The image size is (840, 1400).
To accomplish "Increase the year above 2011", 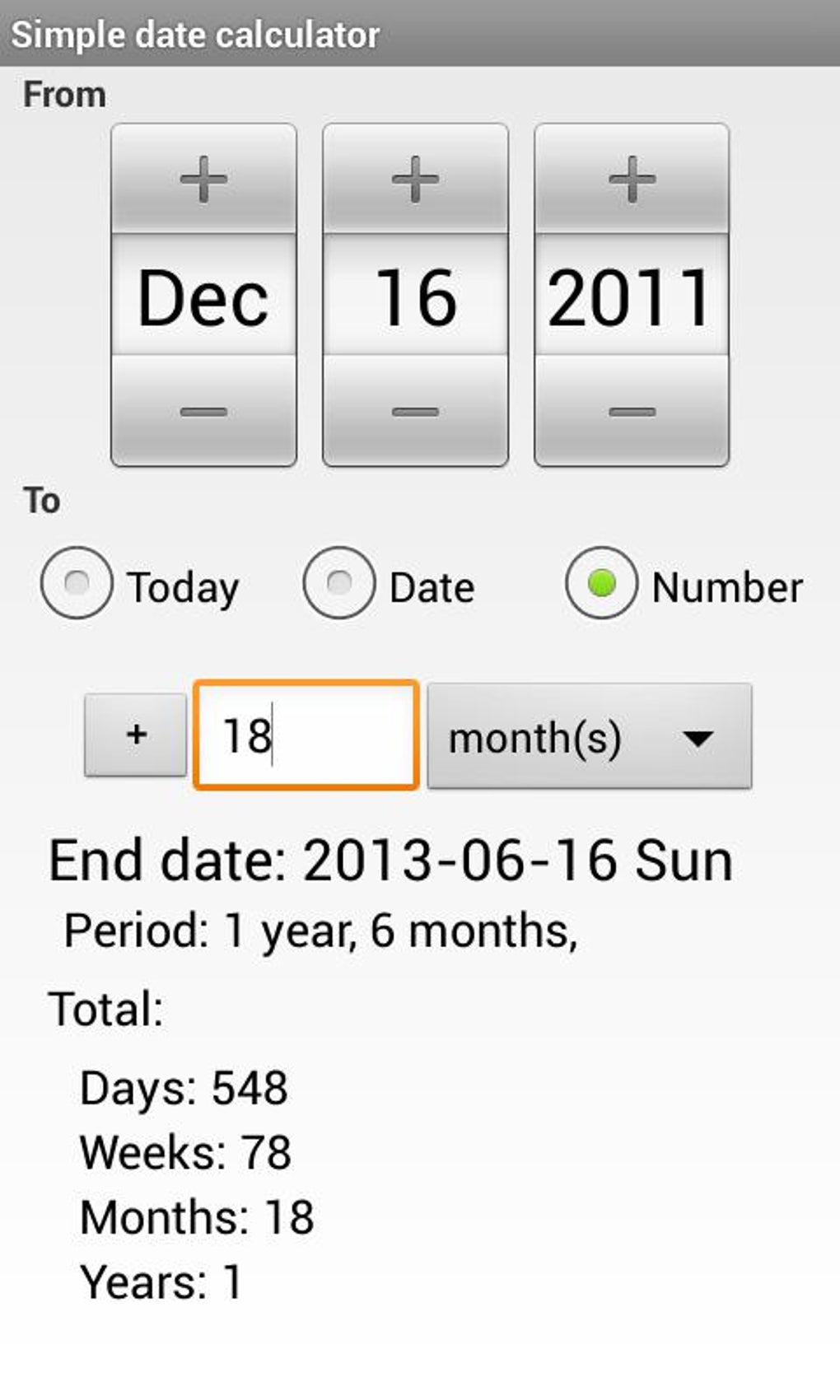I will click(632, 179).
